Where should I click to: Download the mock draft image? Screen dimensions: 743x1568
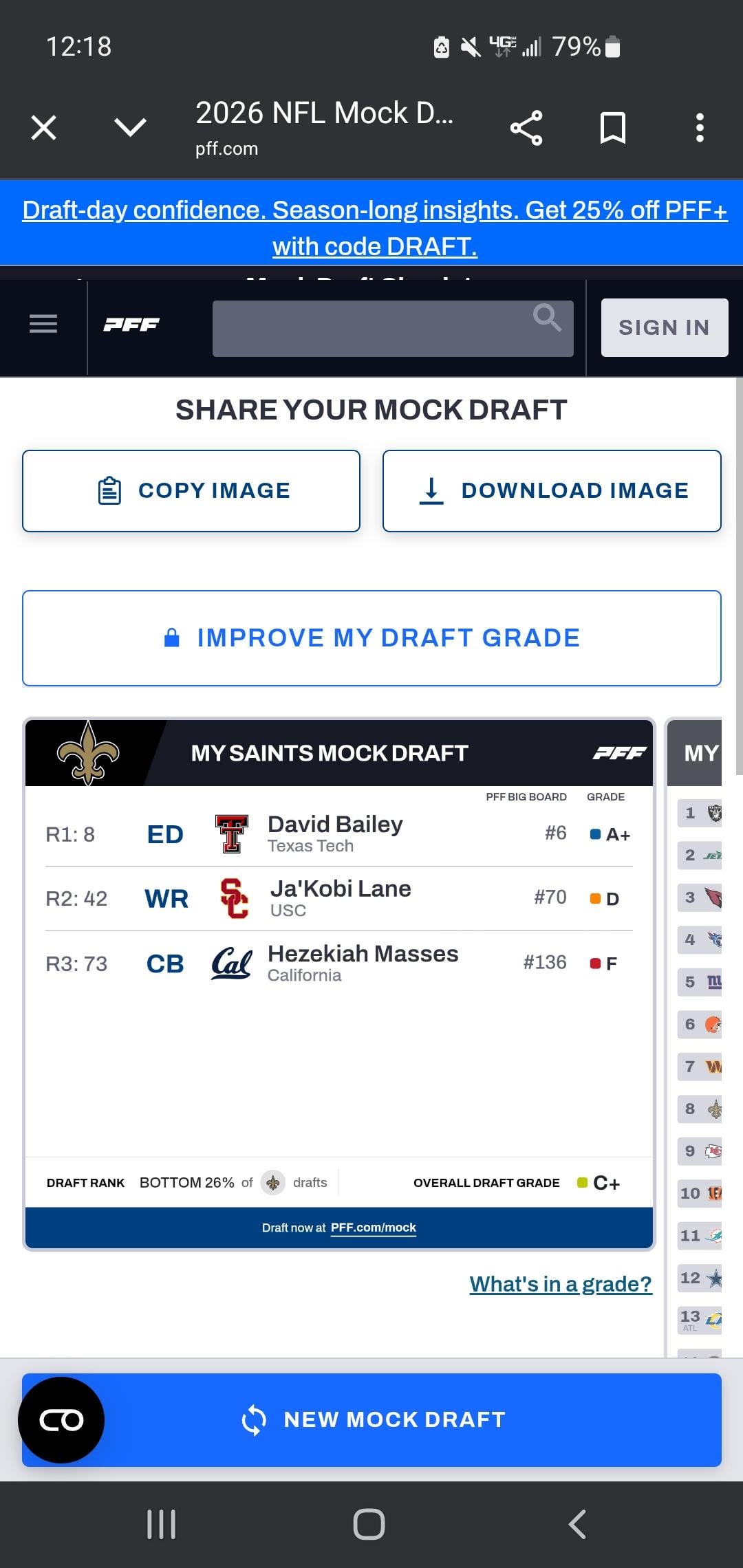(552, 491)
